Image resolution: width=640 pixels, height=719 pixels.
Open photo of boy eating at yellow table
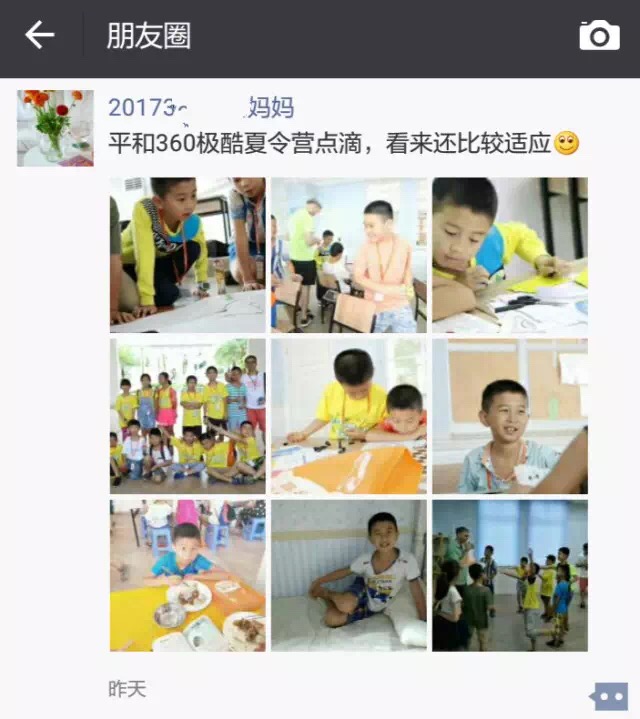click(x=188, y=576)
